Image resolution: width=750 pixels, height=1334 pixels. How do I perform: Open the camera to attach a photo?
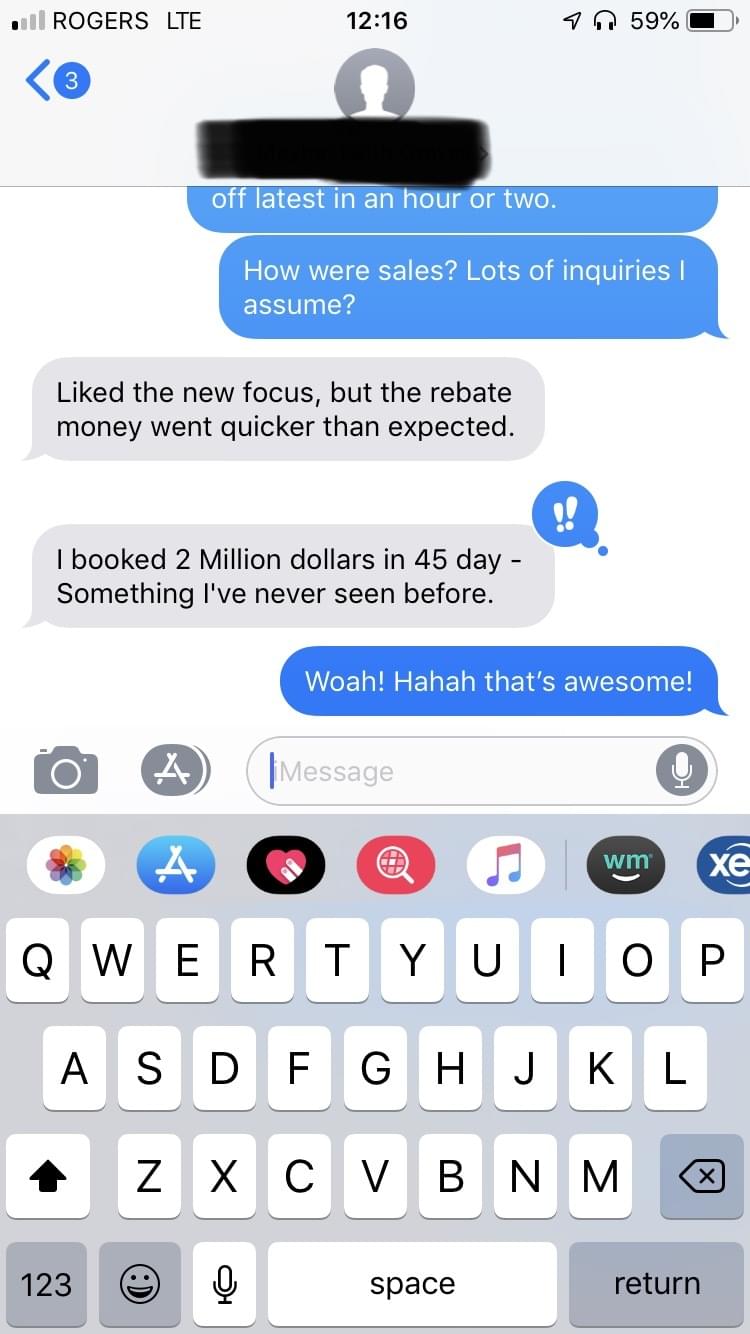tap(66, 770)
